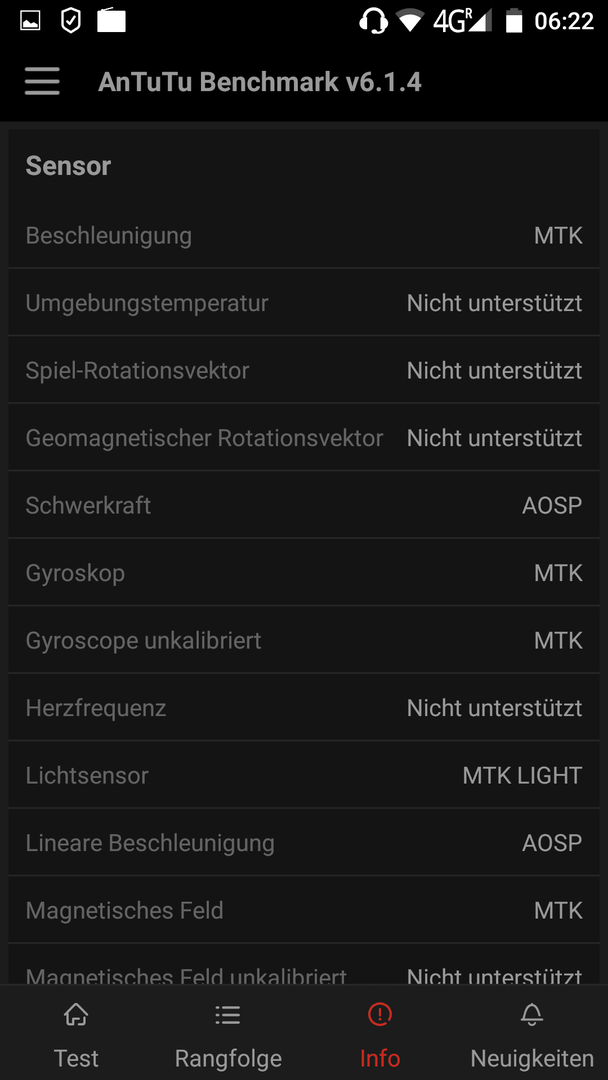Open the hamburger drawer menu
Screen dimensions: 608x1080
click(42, 82)
